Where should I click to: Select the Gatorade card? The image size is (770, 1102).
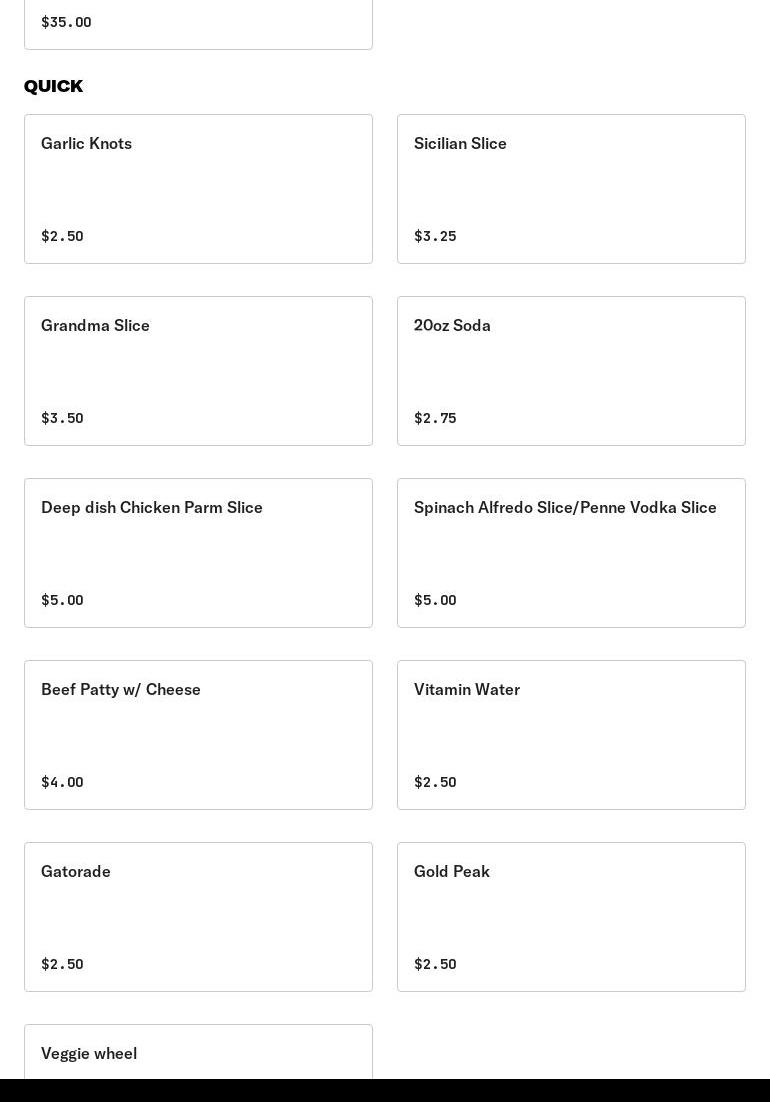point(198,917)
